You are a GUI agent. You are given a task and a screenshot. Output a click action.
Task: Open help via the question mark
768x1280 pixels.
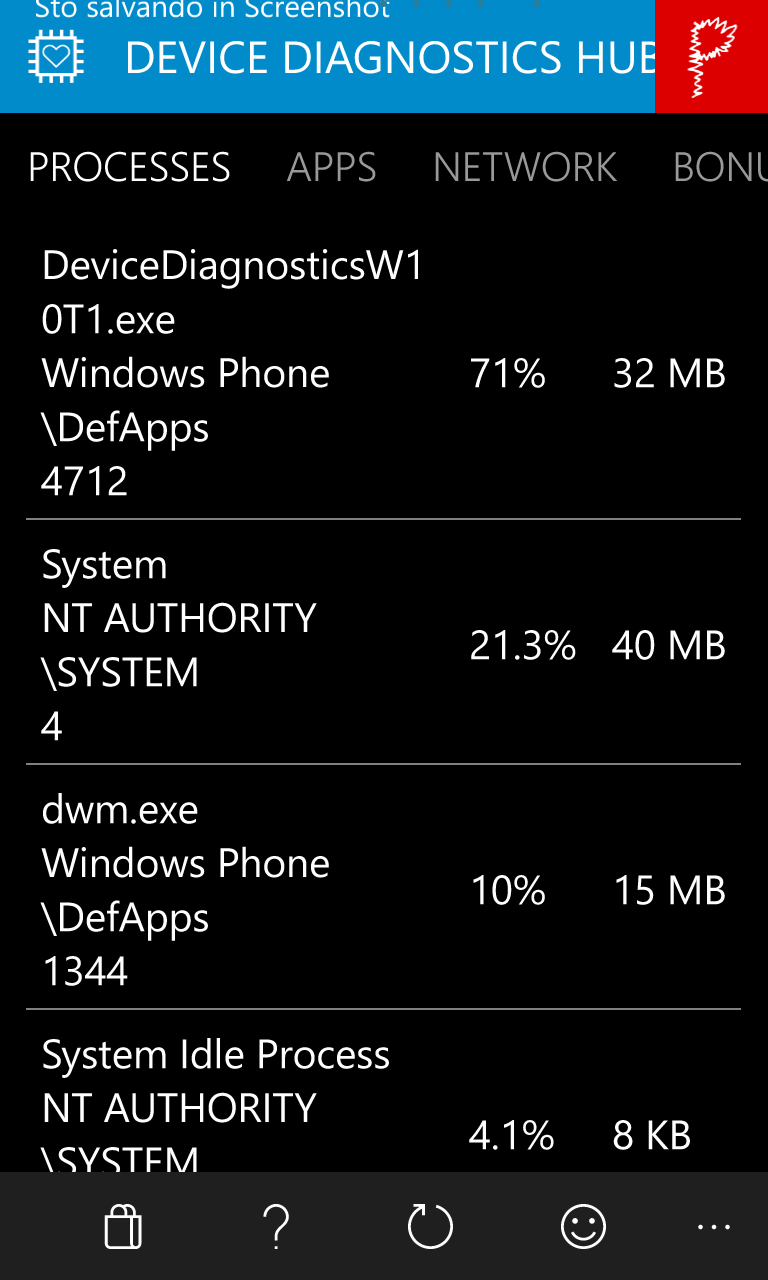[276, 1226]
